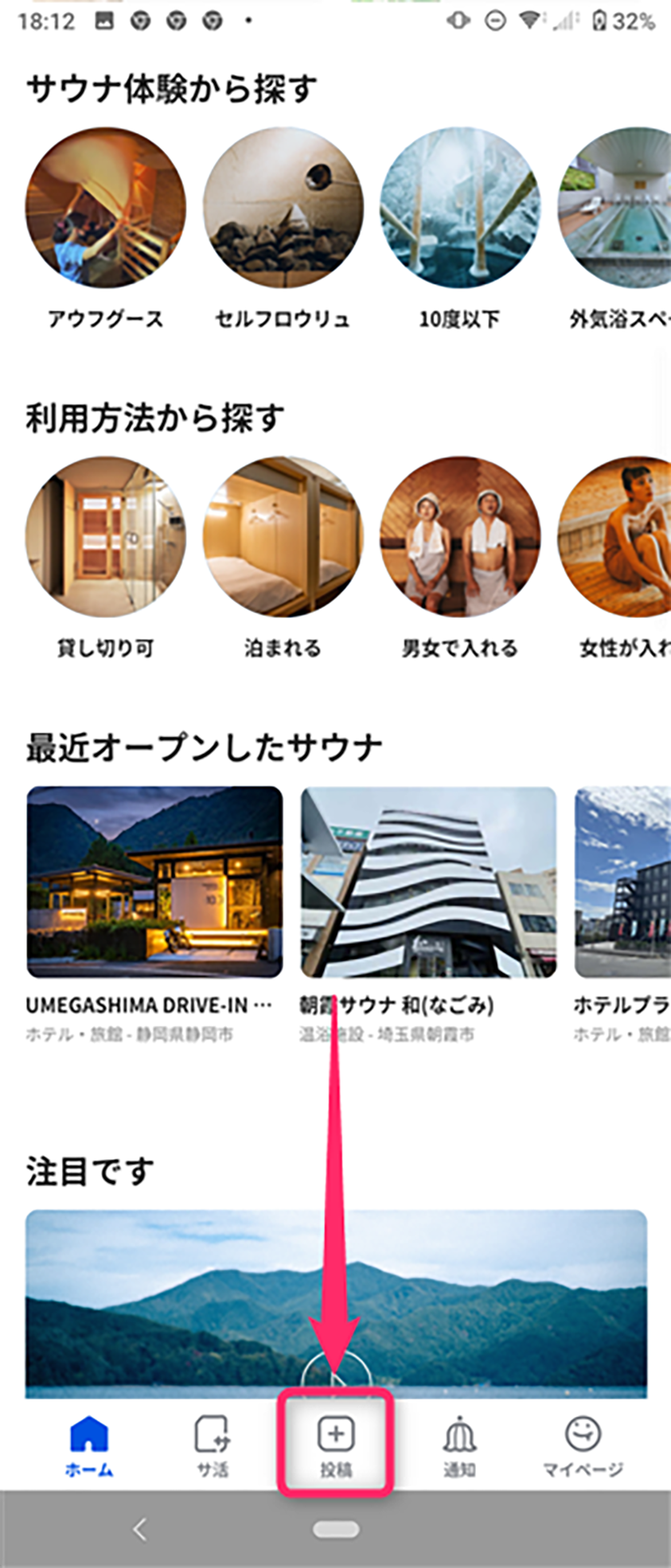This screenshot has width=671, height=1568.
Task: Switch to the マイページ tab
Action: click(583, 1446)
